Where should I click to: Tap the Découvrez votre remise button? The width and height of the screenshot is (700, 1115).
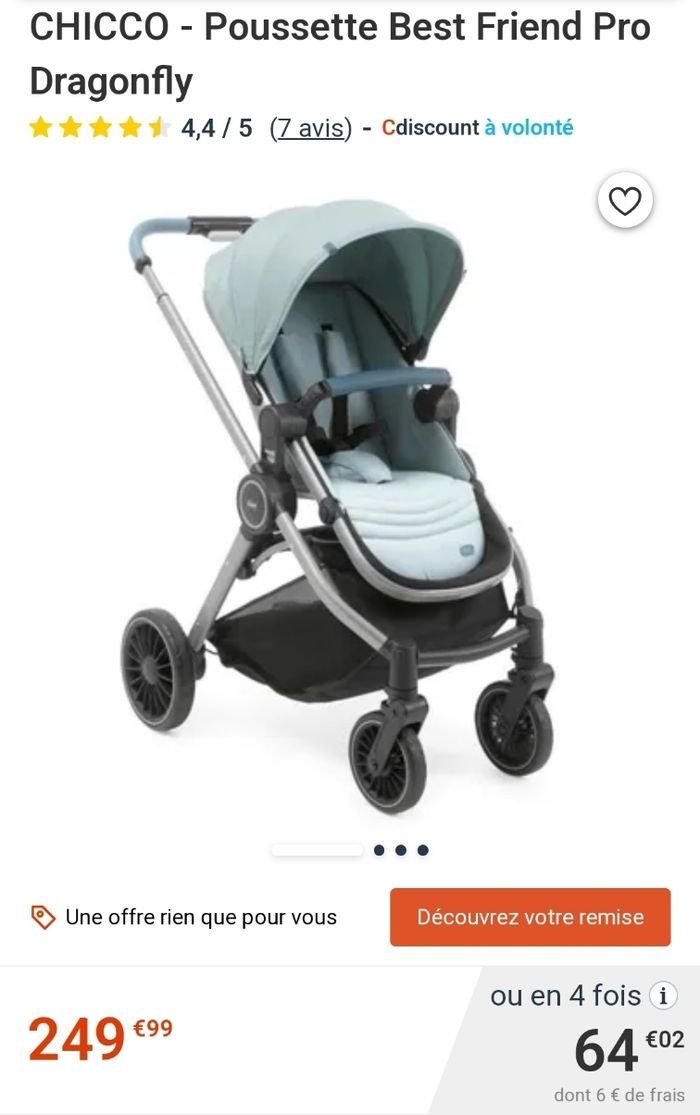[530, 917]
